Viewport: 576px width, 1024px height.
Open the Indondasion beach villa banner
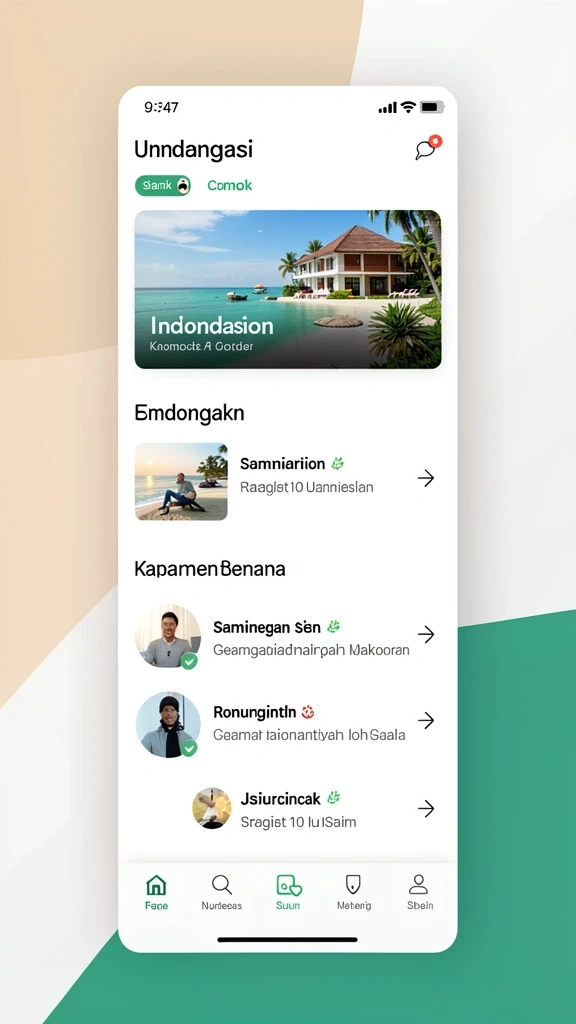287,289
